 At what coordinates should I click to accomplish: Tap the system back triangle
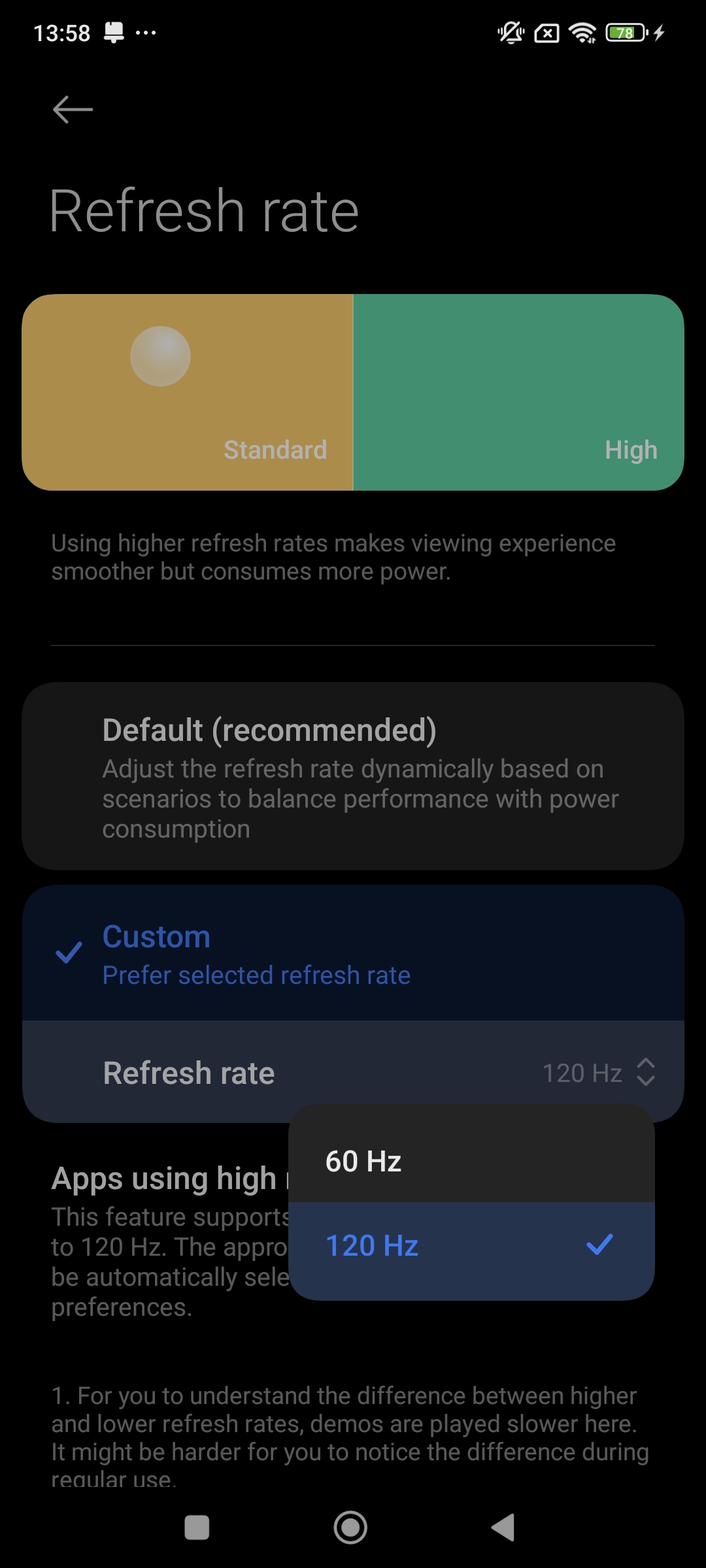[x=503, y=1527]
